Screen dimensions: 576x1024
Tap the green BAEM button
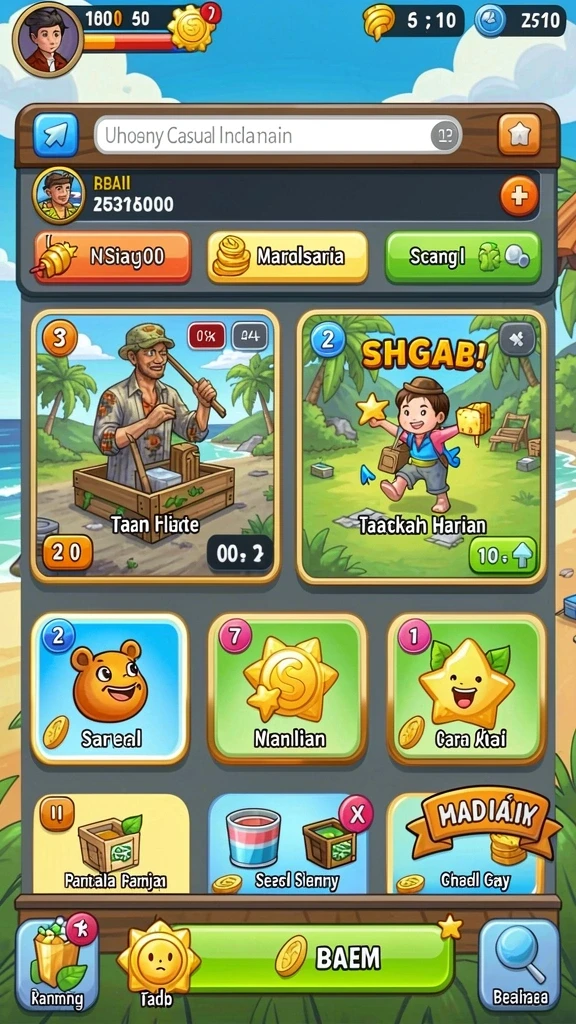pyautogui.click(x=320, y=957)
